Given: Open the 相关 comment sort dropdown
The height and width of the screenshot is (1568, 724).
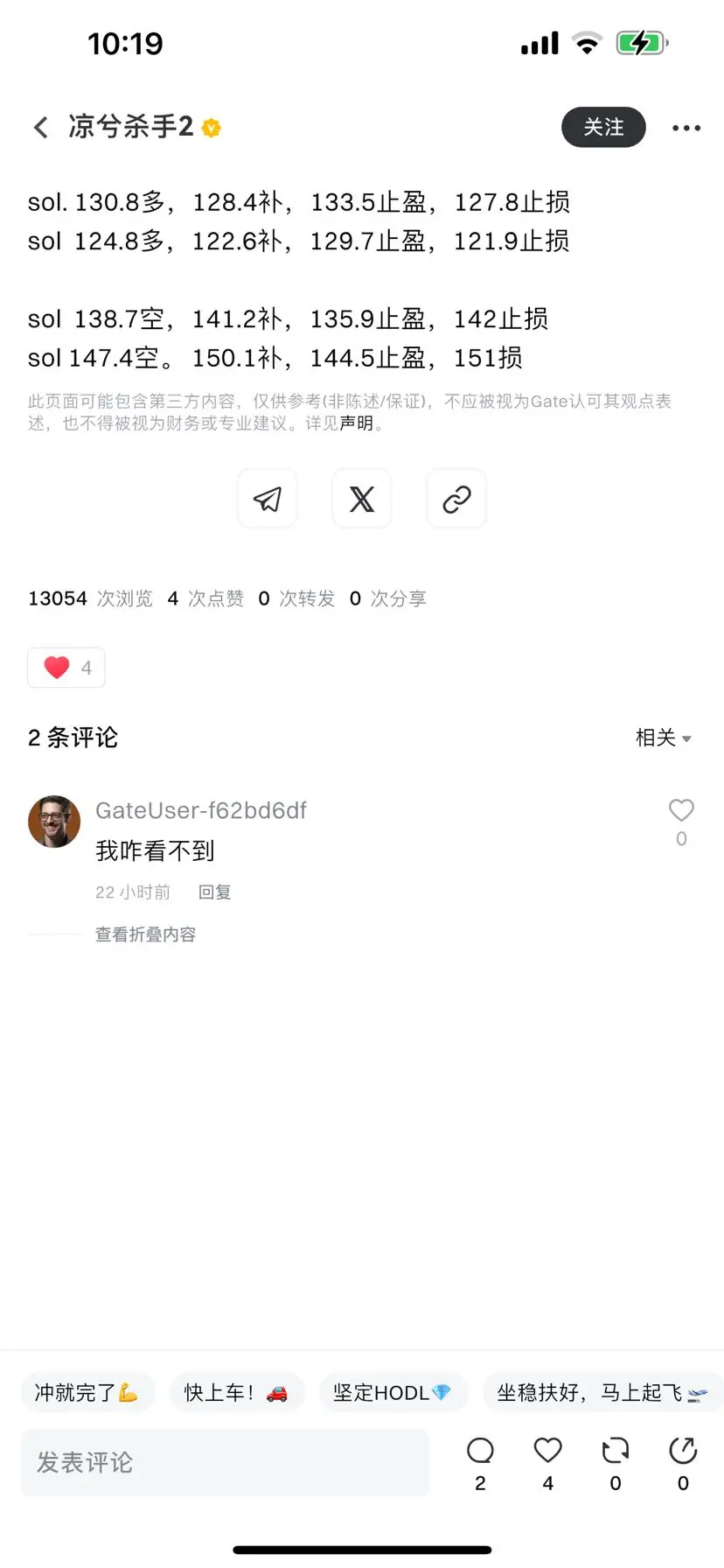Looking at the screenshot, I should pos(663,738).
